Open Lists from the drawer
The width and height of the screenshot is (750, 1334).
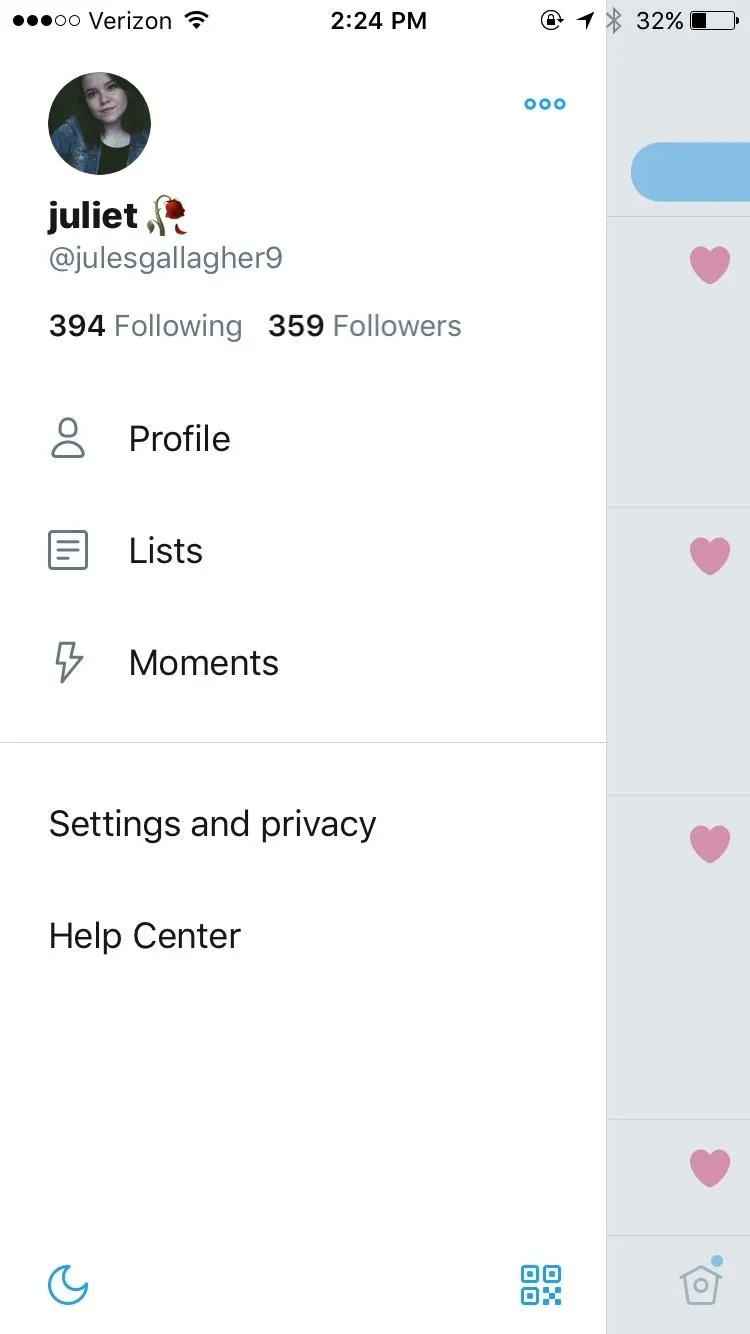[x=303, y=551]
